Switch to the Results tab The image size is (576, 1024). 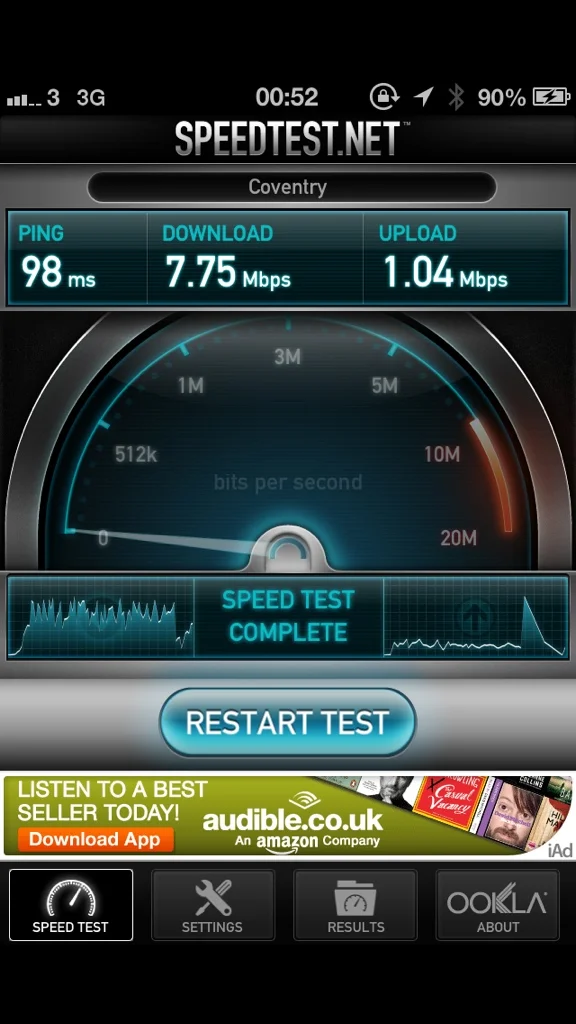coord(355,905)
